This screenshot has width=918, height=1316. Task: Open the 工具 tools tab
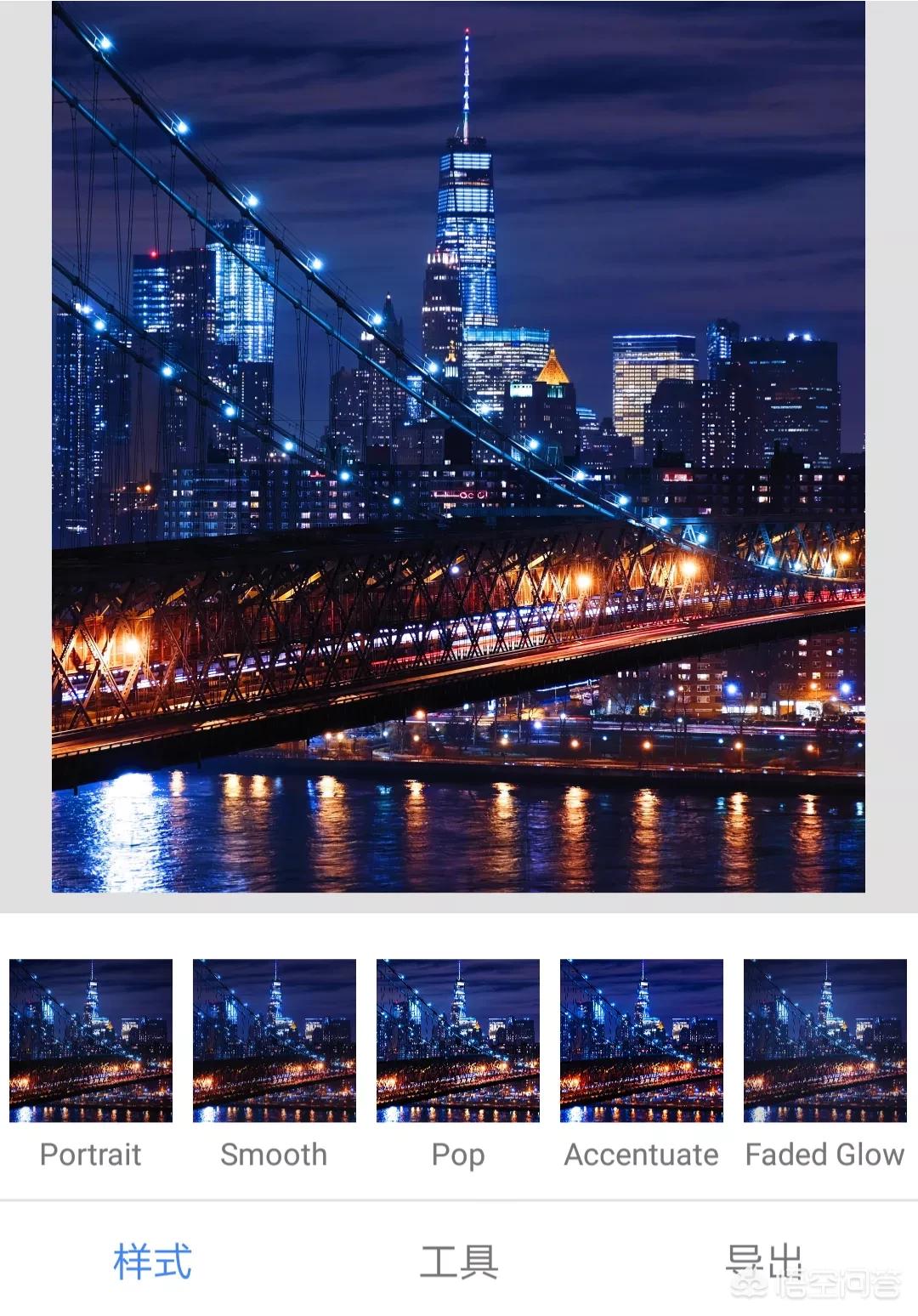pyautogui.click(x=459, y=1262)
